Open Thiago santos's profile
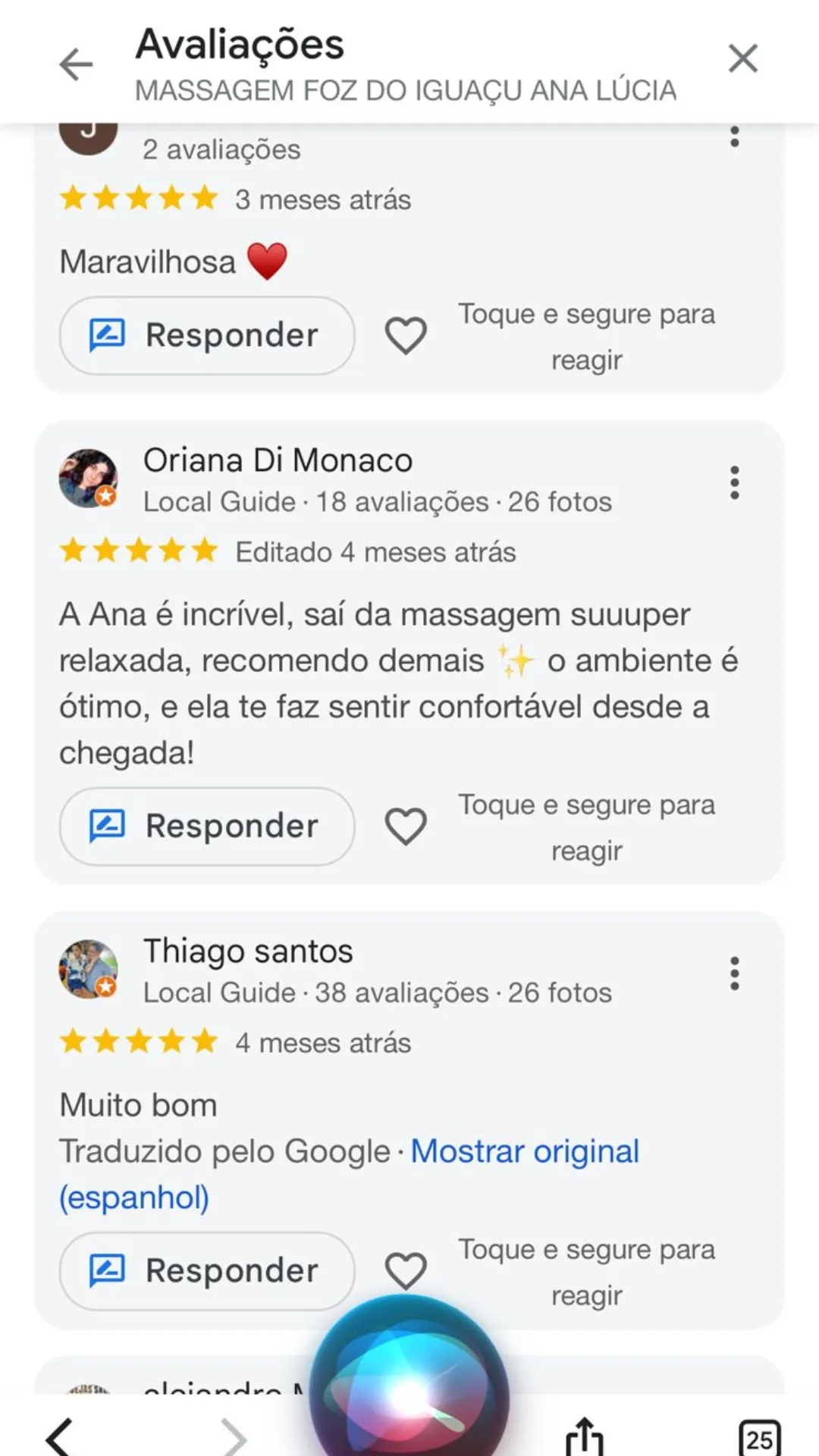The width and height of the screenshot is (819, 1456). (248, 951)
